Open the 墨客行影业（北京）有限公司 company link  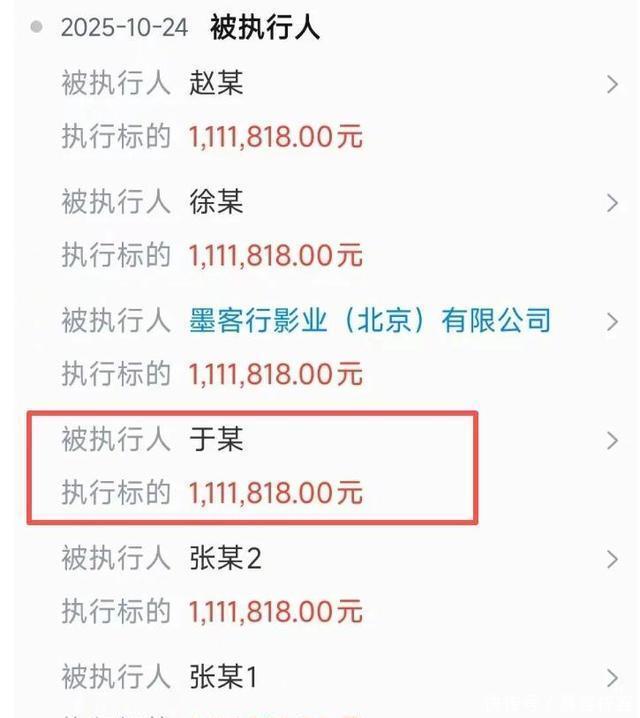click(x=370, y=321)
